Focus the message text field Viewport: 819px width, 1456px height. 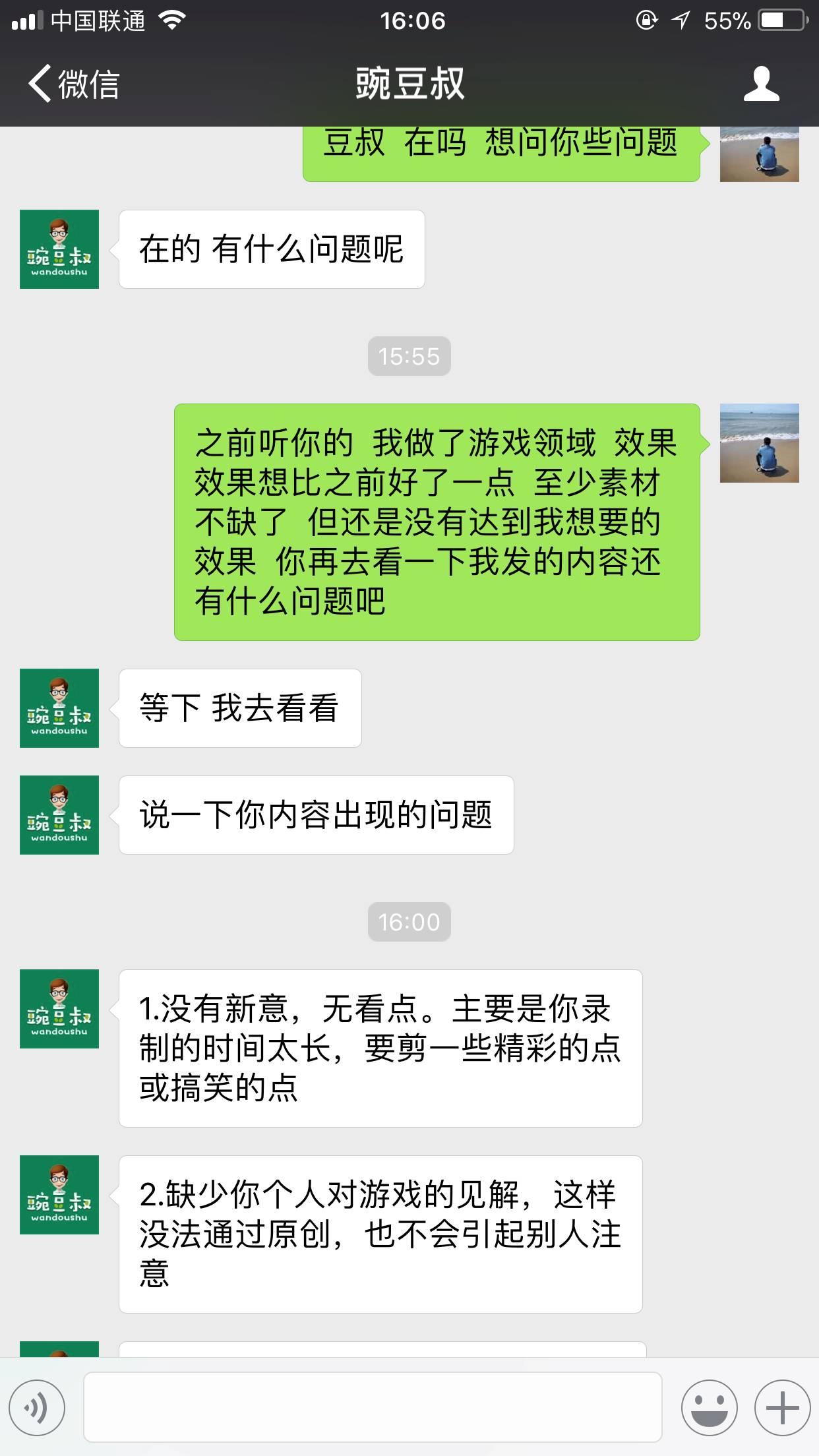pos(373,1407)
